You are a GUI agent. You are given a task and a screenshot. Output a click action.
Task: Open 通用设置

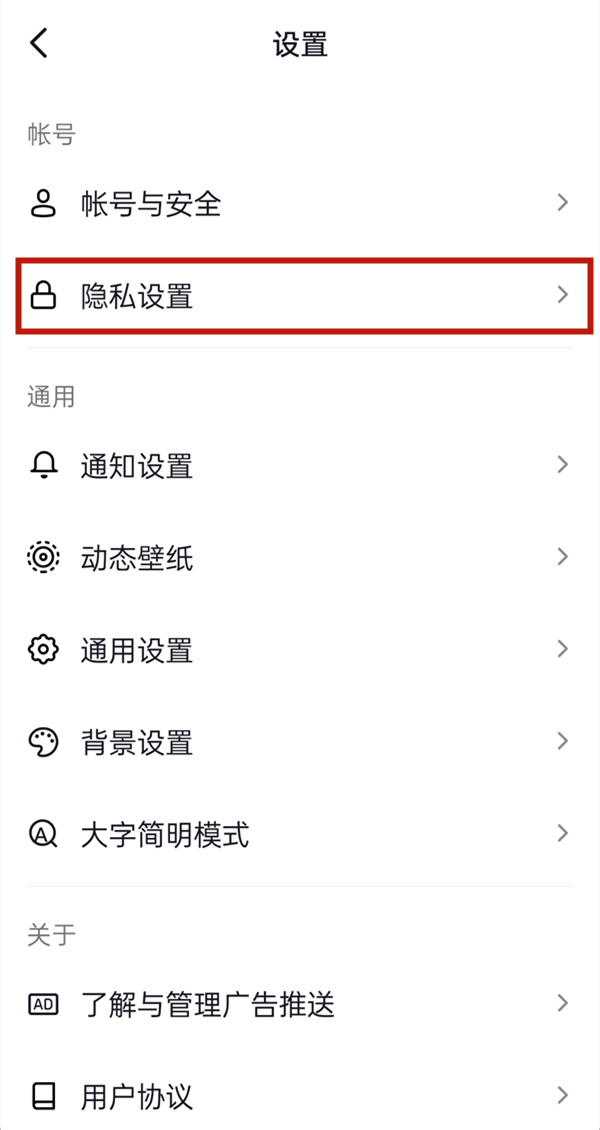300,650
